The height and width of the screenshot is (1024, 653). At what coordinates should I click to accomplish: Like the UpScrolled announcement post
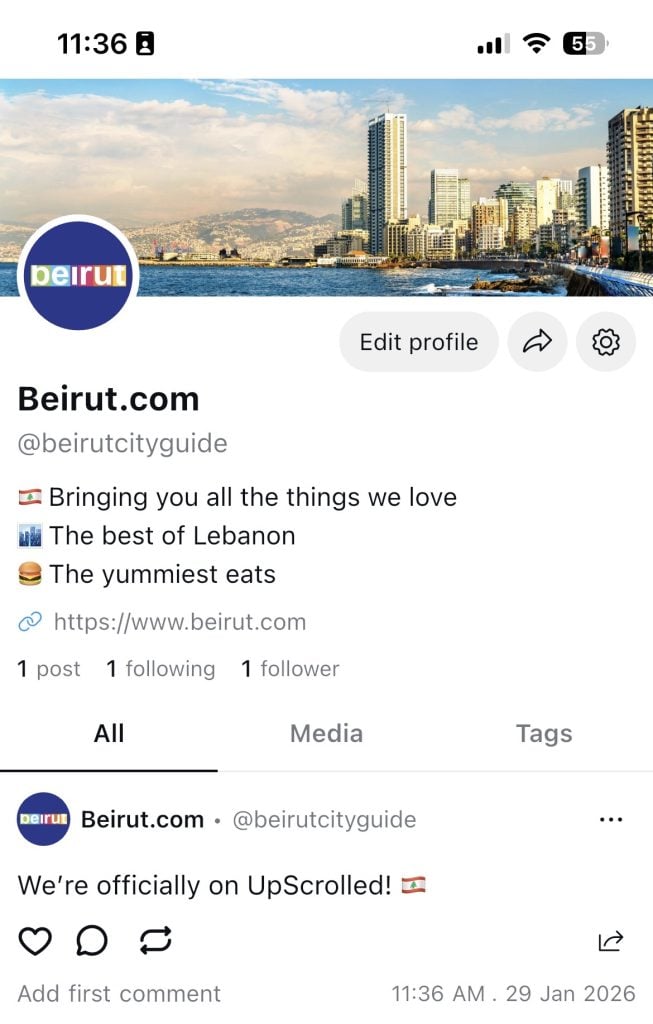point(35,940)
